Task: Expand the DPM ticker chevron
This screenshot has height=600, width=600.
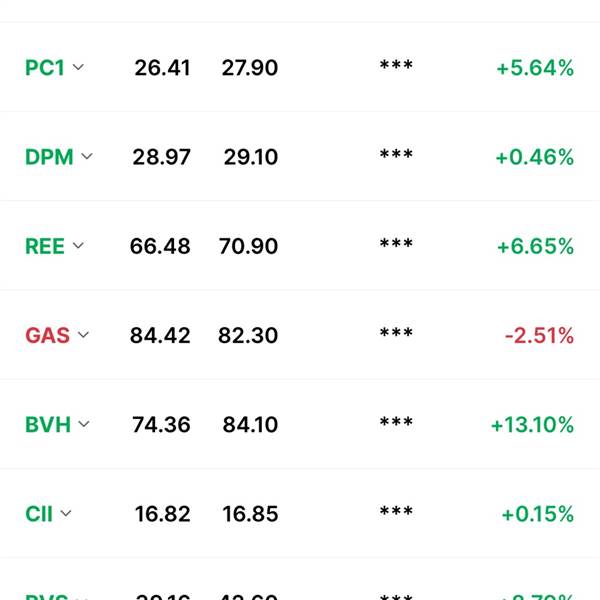Action: pyautogui.click(x=87, y=157)
